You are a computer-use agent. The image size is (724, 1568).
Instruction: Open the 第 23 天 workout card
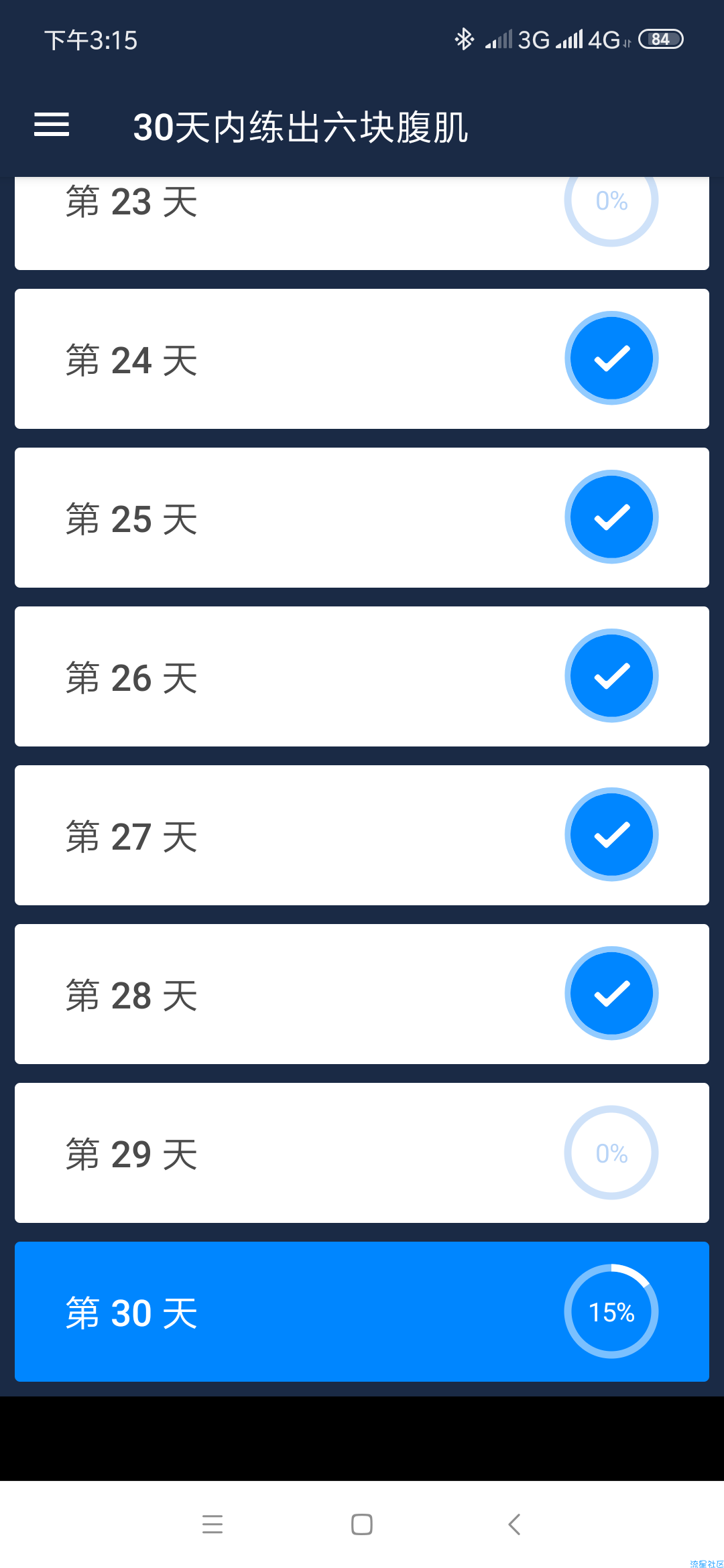pyautogui.click(x=362, y=223)
